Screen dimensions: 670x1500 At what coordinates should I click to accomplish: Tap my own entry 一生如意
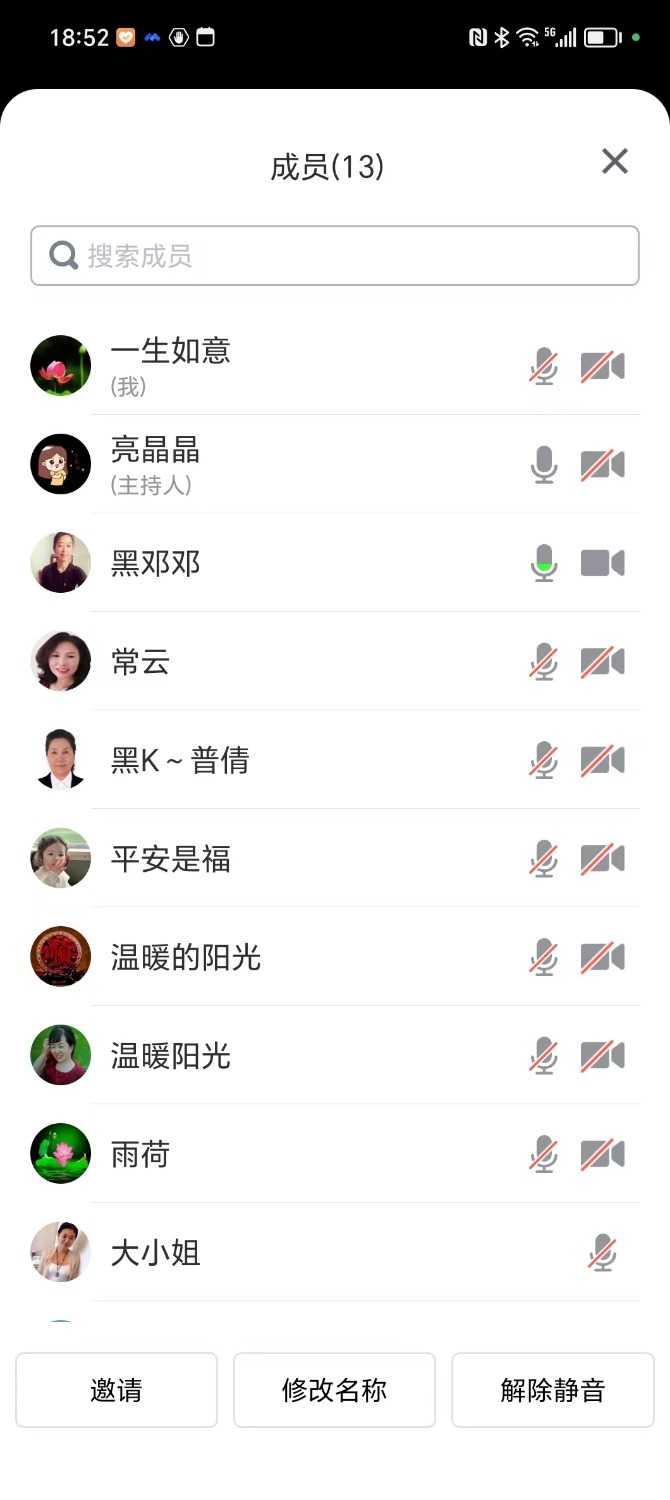(x=171, y=364)
